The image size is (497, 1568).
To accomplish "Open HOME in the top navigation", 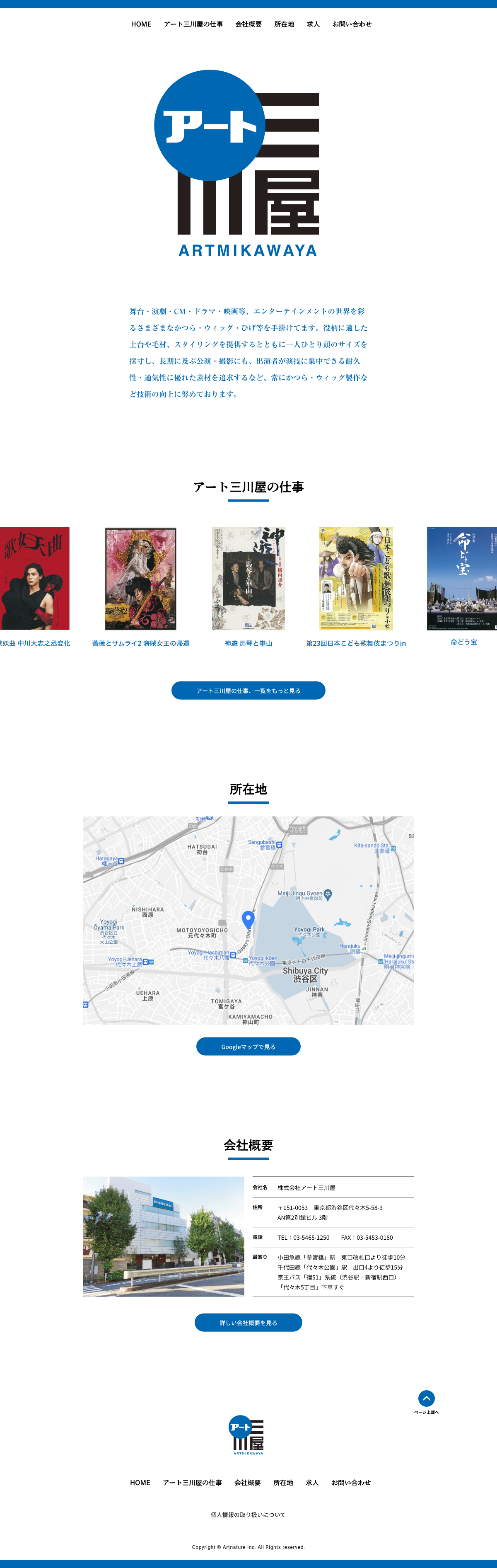I will point(141,24).
